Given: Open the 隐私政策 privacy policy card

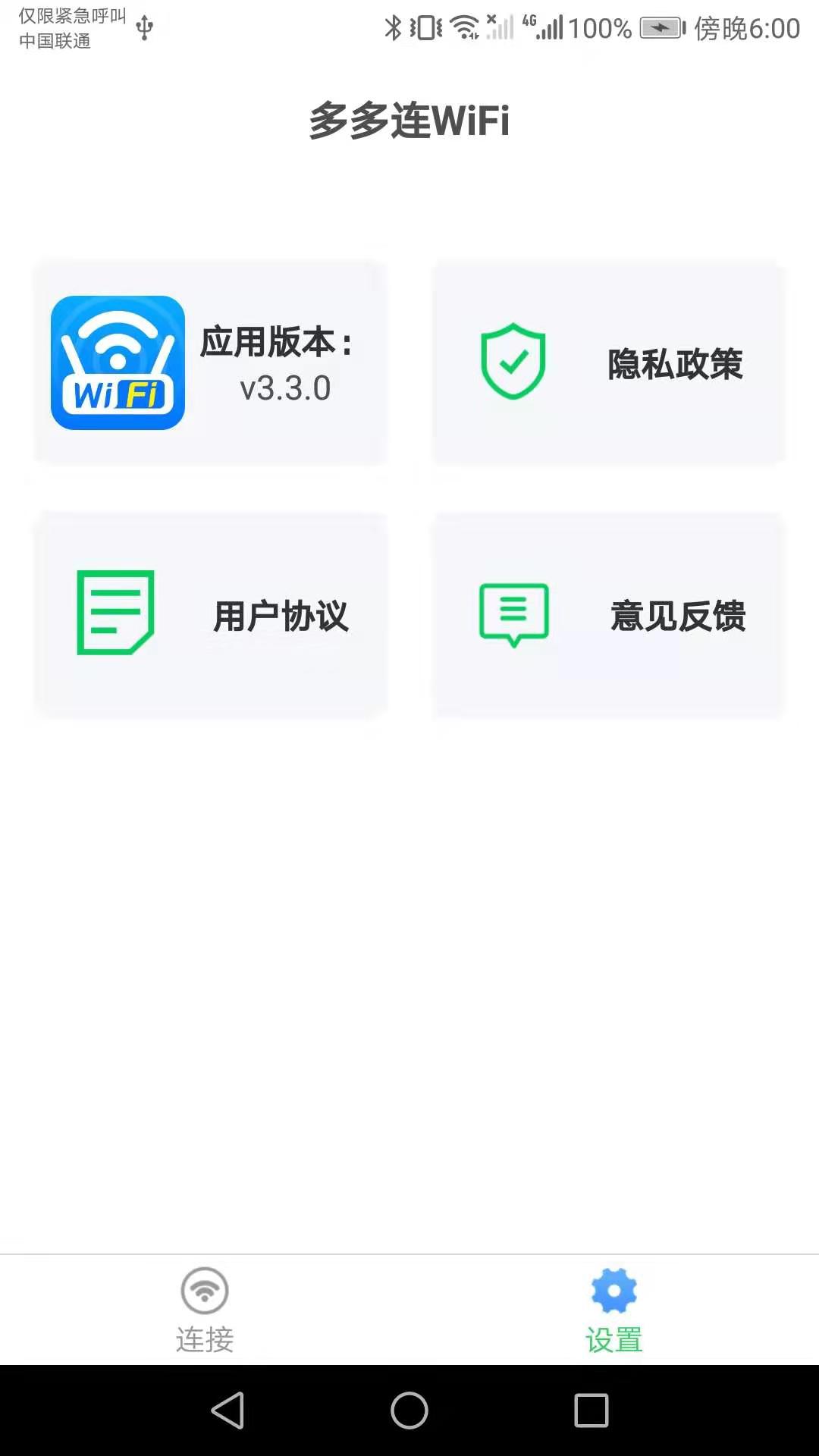Looking at the screenshot, I should pyautogui.click(x=608, y=362).
